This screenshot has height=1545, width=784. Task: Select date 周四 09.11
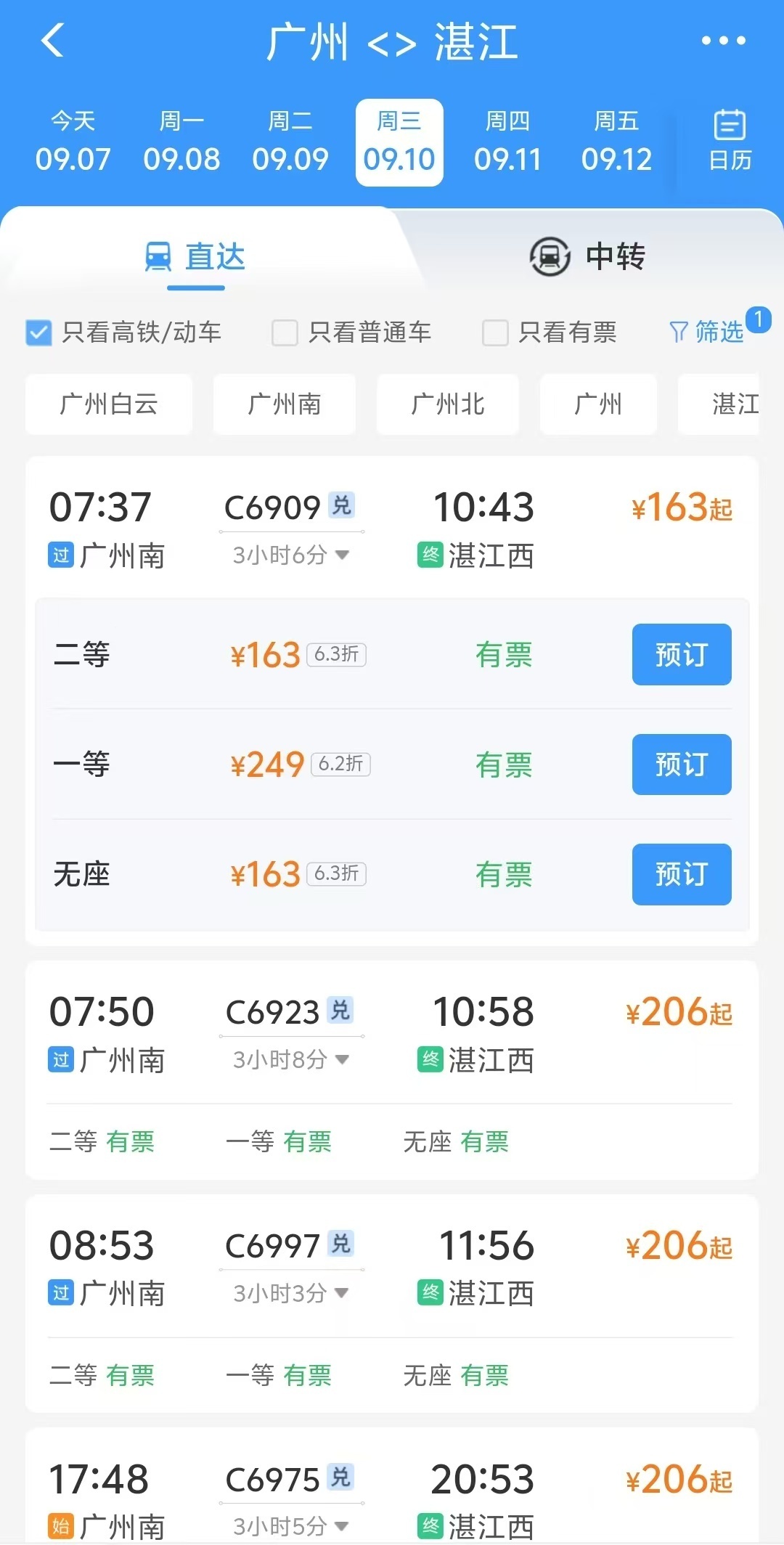coord(507,142)
